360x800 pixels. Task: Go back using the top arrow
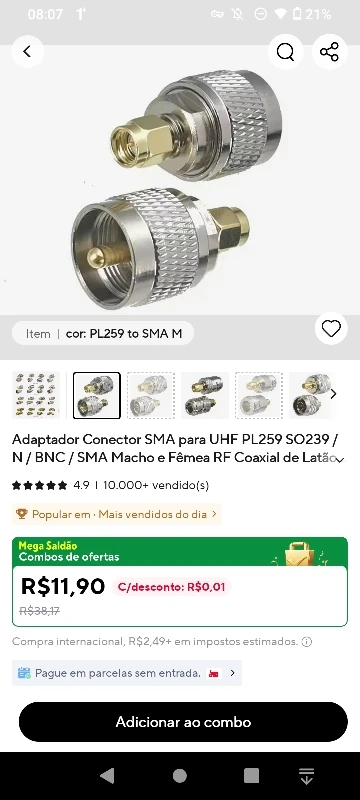[x=28, y=52]
